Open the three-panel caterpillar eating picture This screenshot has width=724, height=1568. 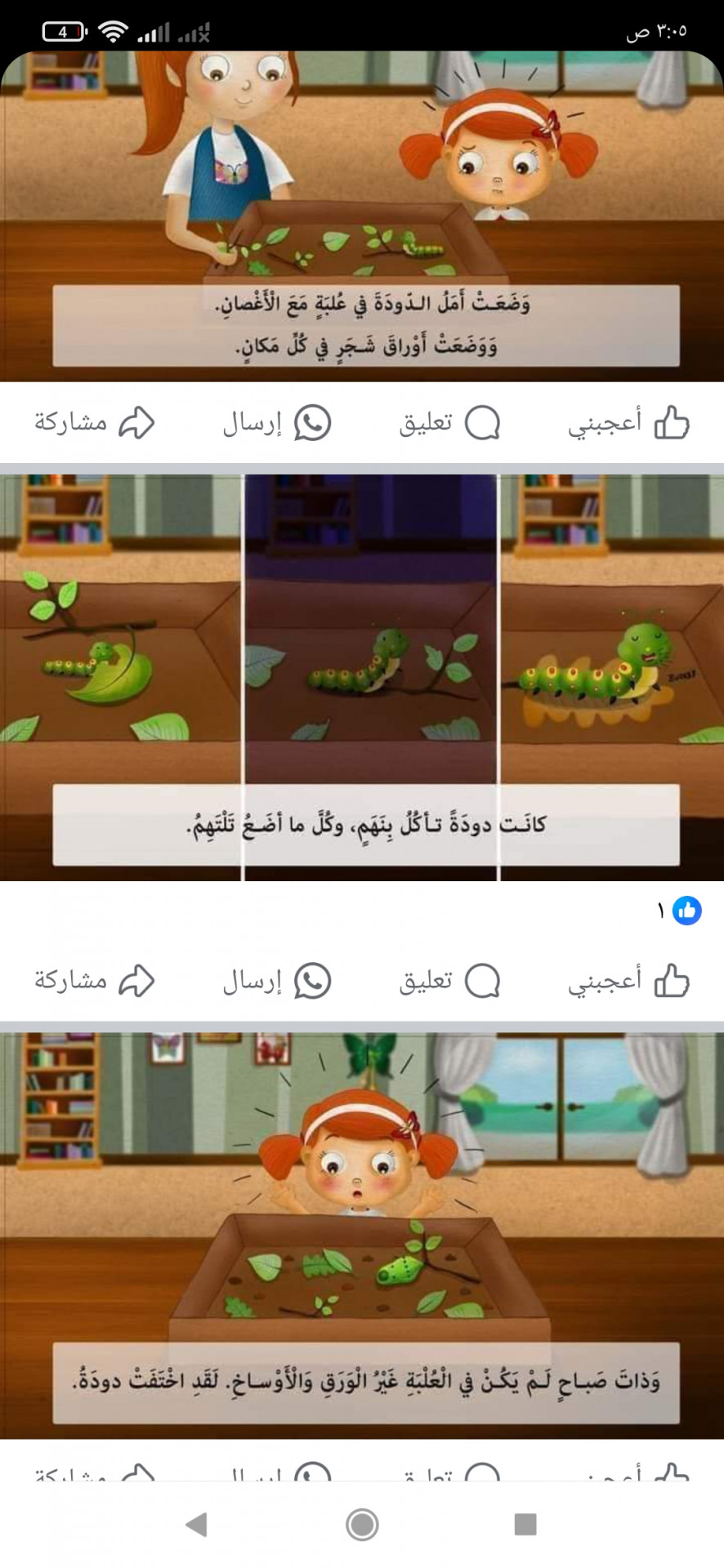click(x=362, y=676)
